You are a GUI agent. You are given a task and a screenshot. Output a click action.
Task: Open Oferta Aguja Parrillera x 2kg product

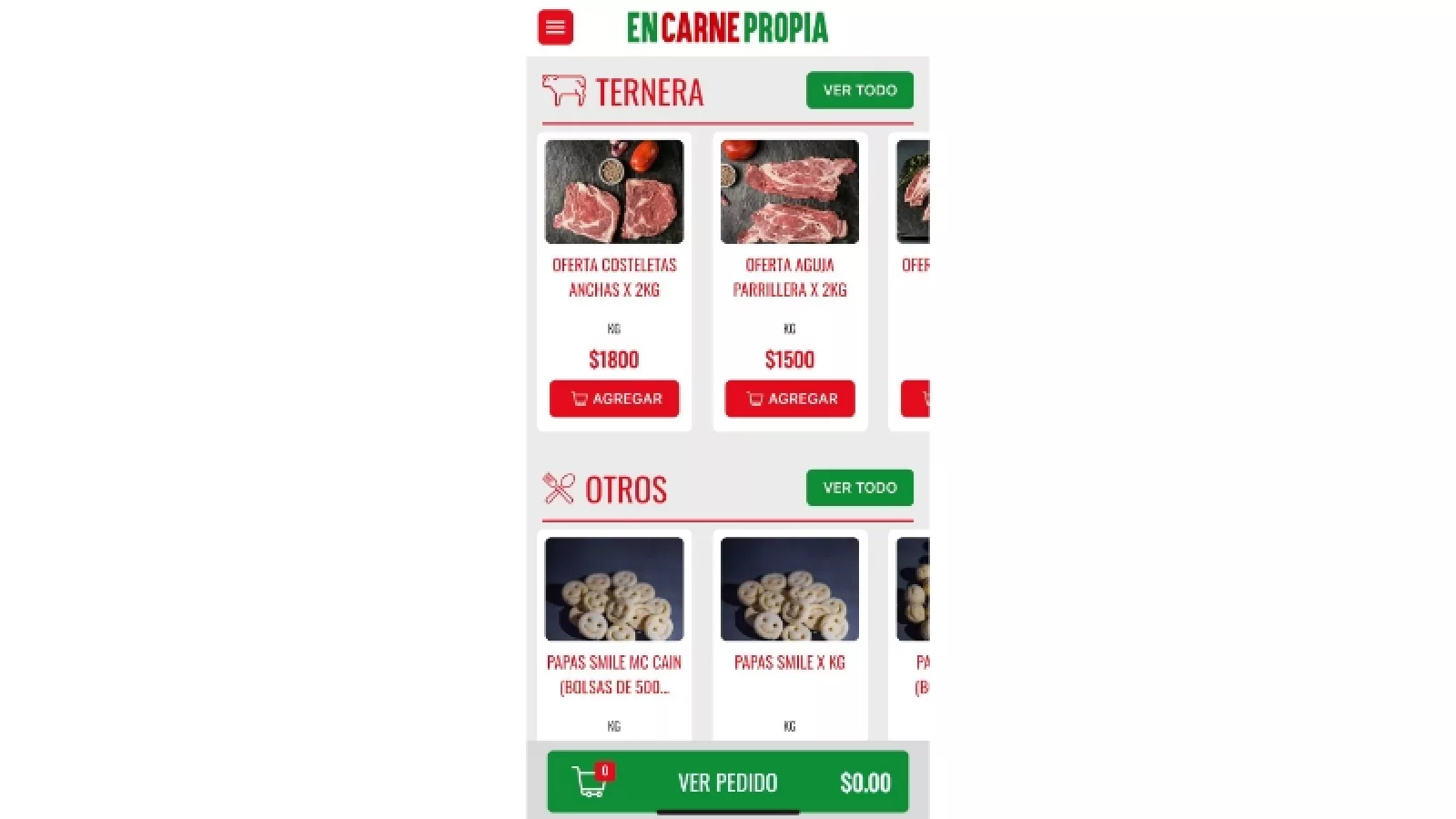[790, 277]
